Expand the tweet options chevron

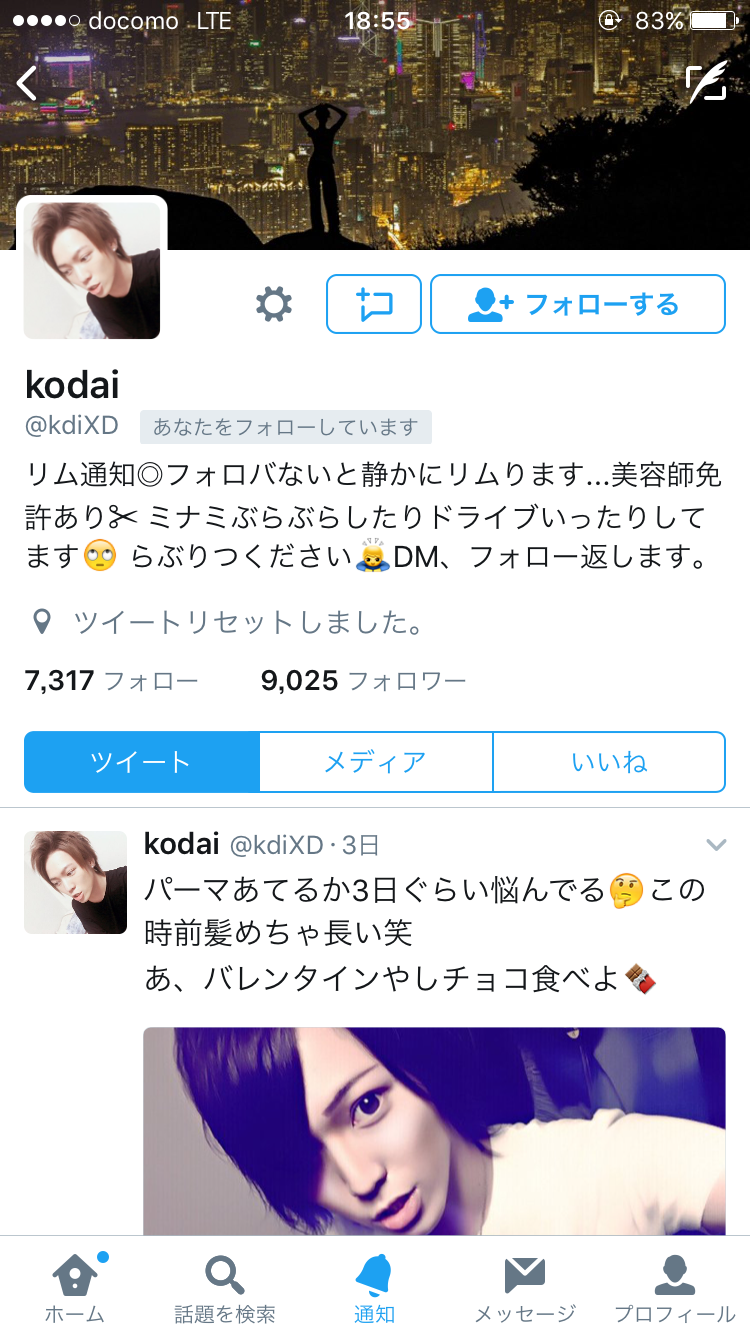[x=715, y=845]
